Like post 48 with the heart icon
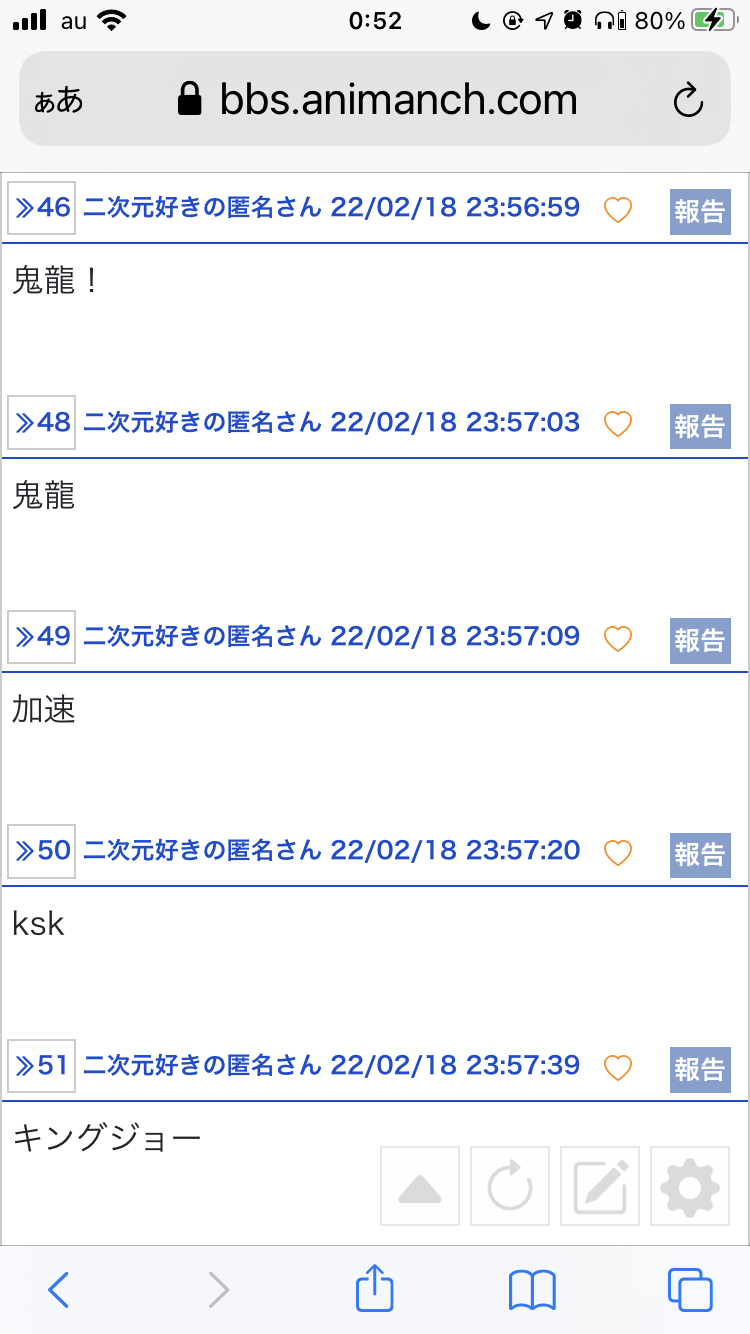The image size is (750, 1334). click(x=618, y=424)
